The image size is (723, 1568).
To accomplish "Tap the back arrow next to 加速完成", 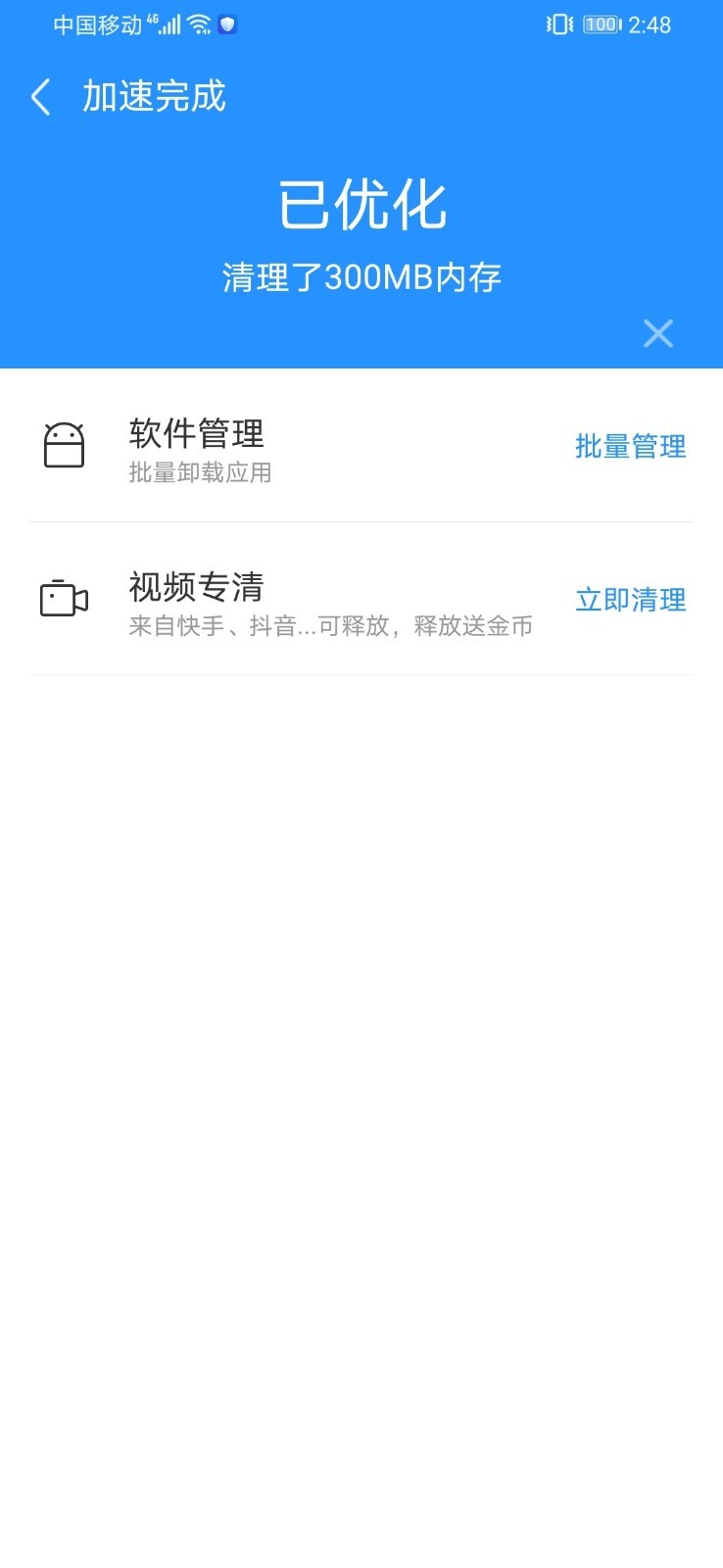I will 39,97.
